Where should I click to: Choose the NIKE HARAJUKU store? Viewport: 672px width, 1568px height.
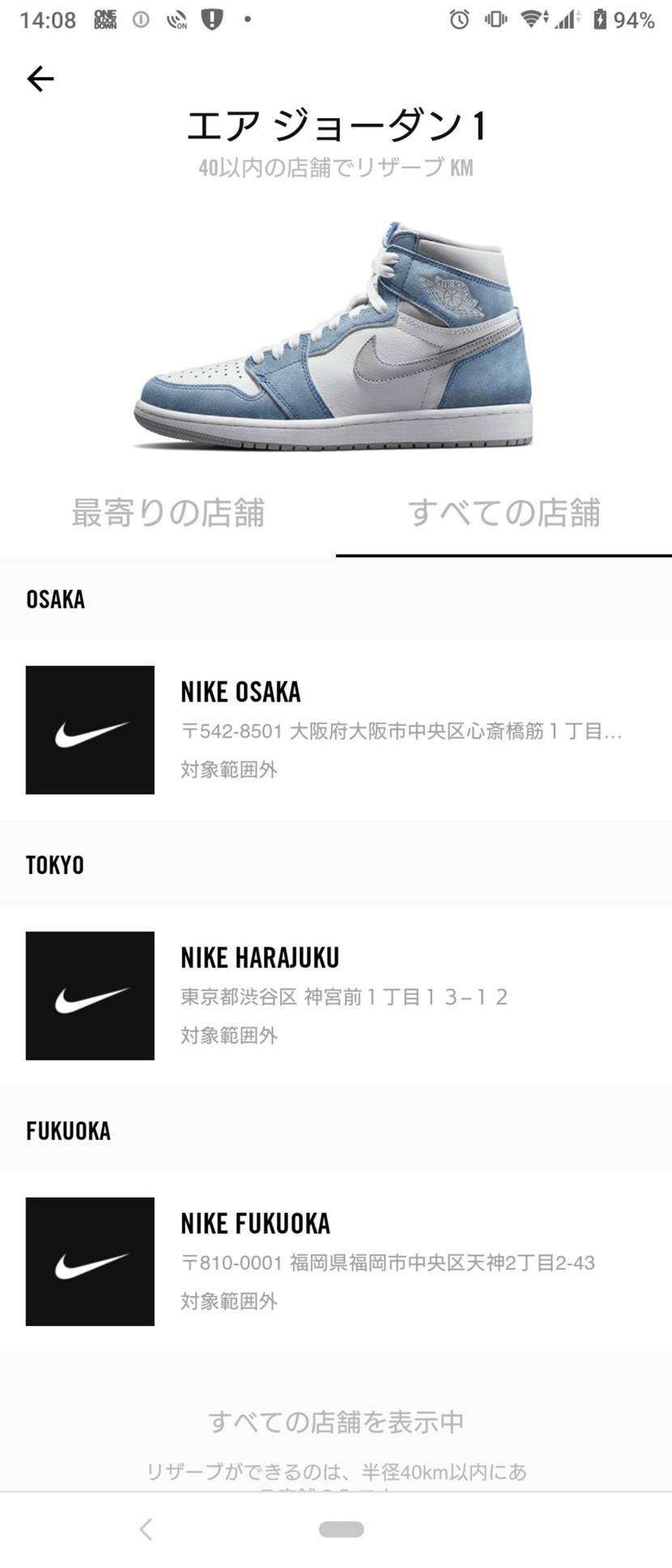(336, 995)
